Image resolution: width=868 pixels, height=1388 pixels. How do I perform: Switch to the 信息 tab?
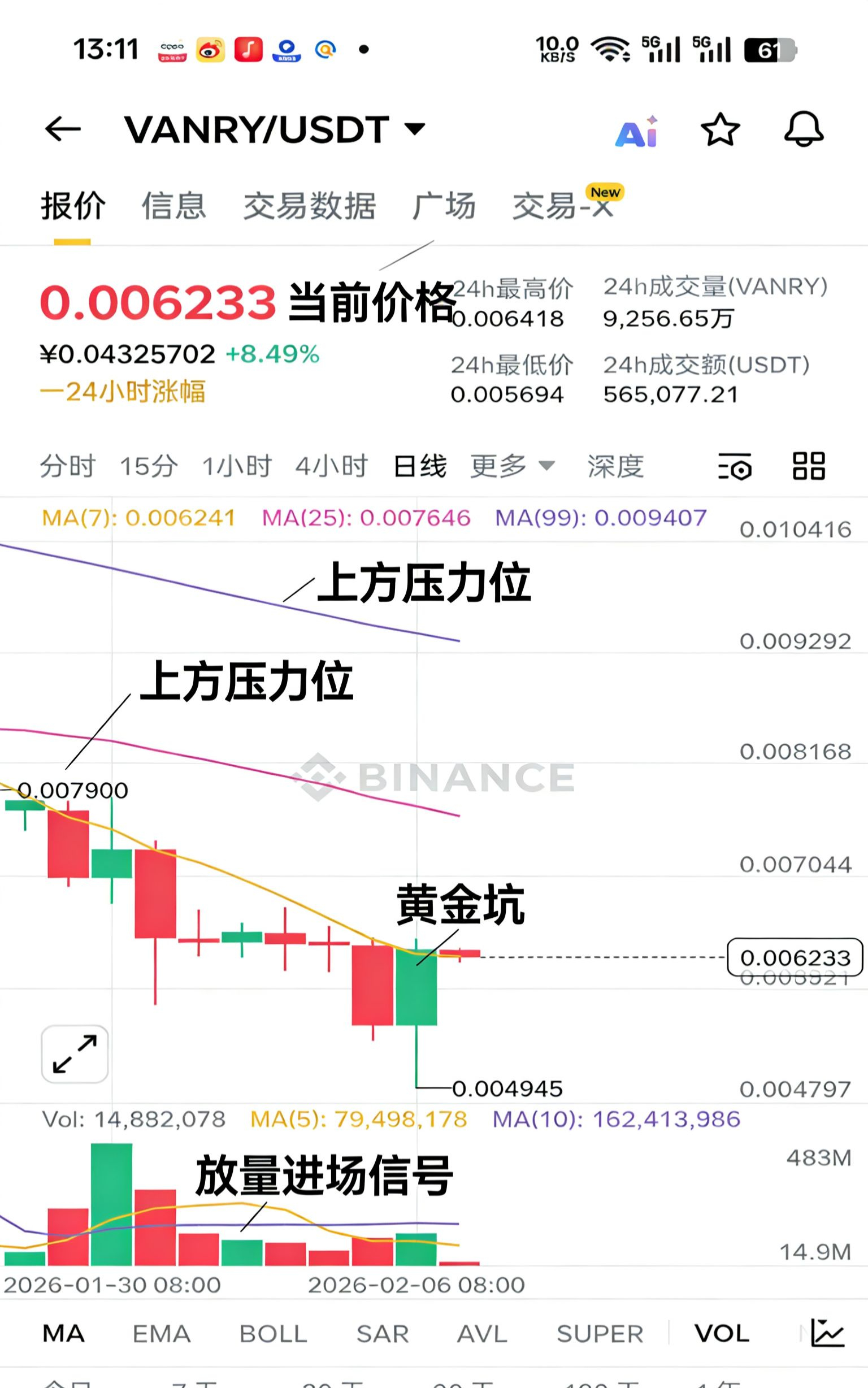coord(174,206)
